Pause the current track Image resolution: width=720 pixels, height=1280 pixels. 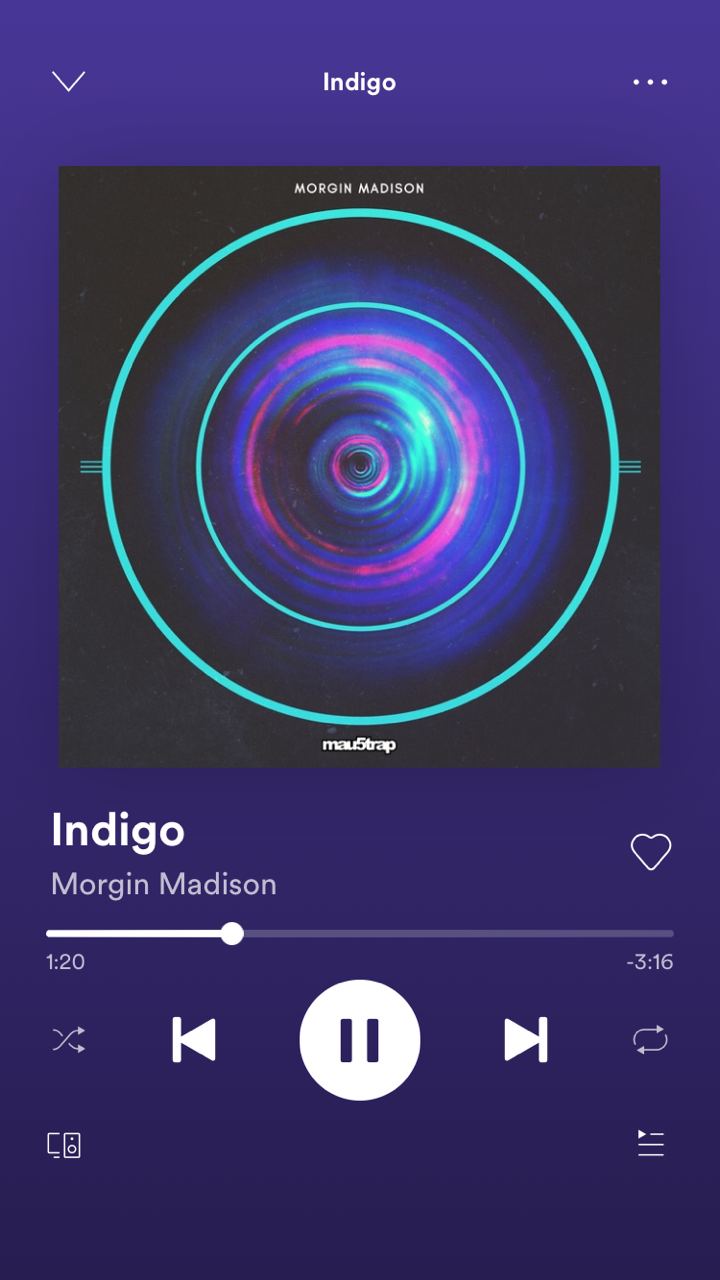click(360, 1040)
